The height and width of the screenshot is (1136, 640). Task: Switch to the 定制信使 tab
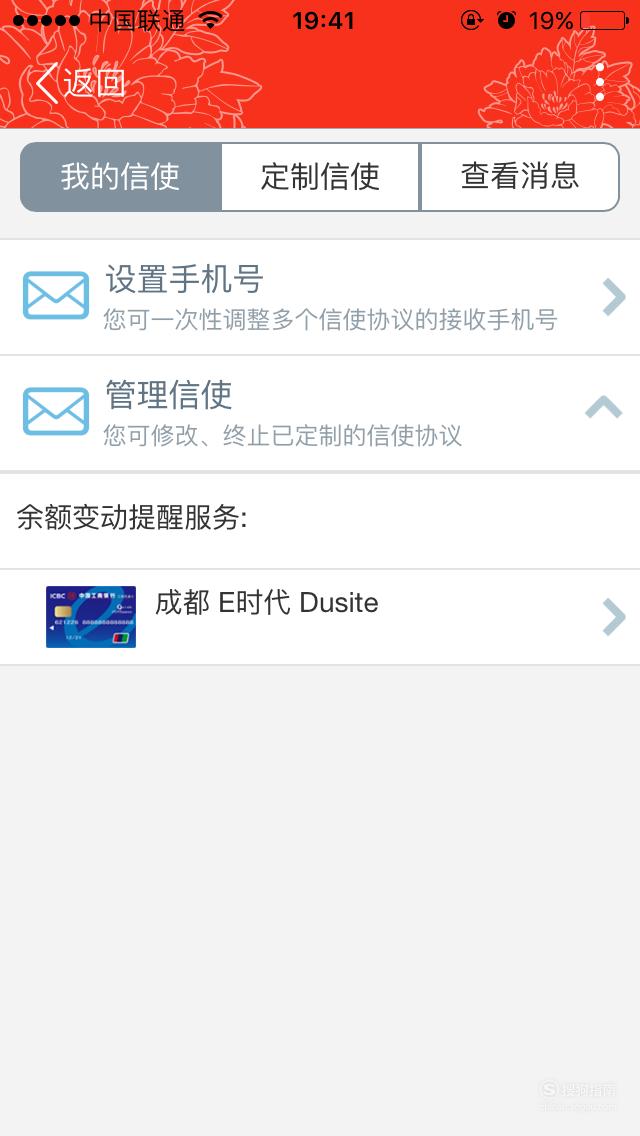coord(320,177)
